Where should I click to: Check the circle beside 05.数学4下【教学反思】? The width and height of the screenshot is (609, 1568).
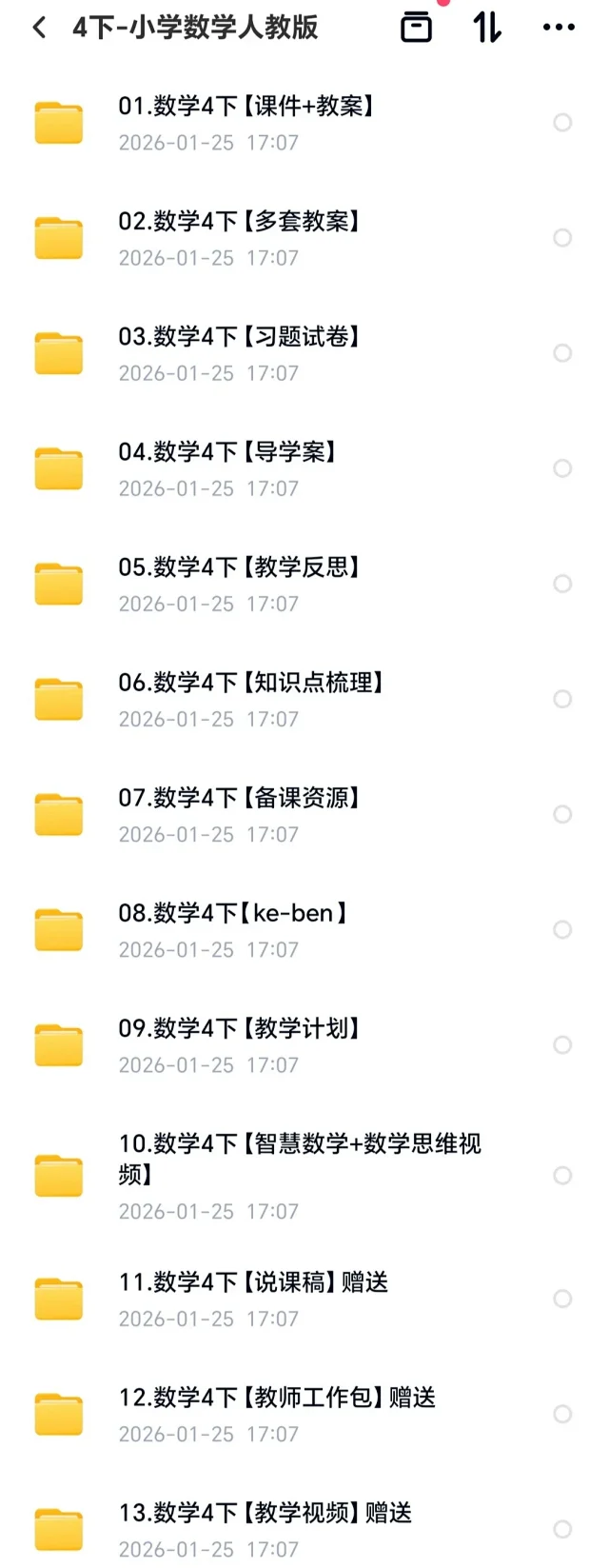[x=562, y=585]
